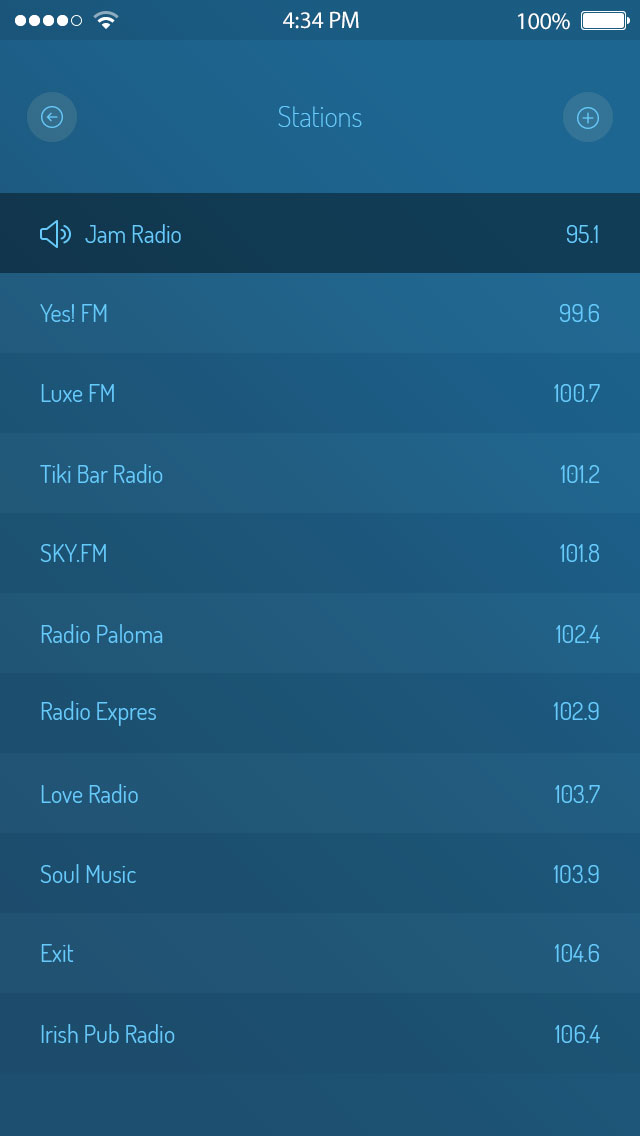Add a new station with plus icon
The height and width of the screenshot is (1136, 640).
tap(588, 118)
